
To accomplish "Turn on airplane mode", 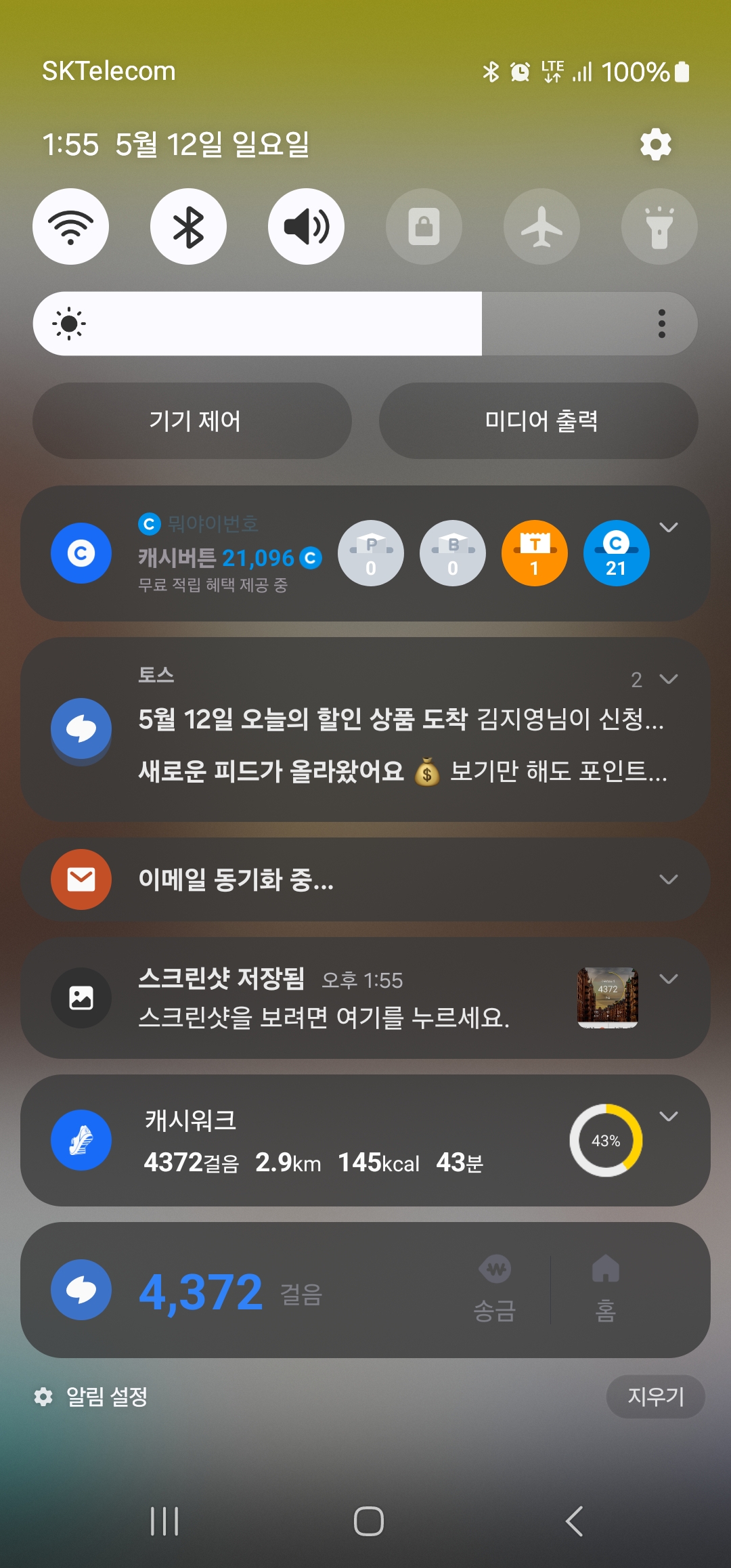I will [541, 227].
